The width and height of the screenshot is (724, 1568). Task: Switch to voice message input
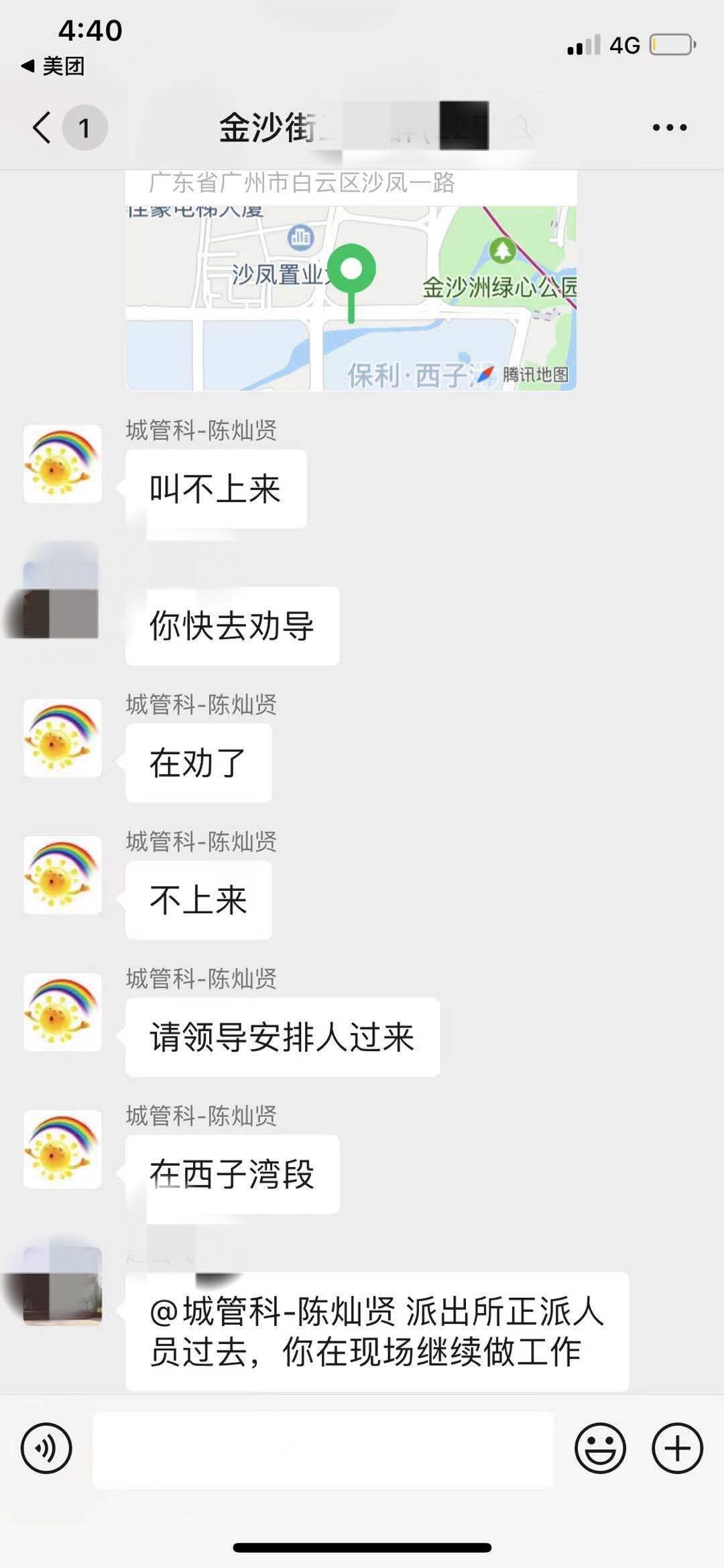click(x=46, y=1449)
